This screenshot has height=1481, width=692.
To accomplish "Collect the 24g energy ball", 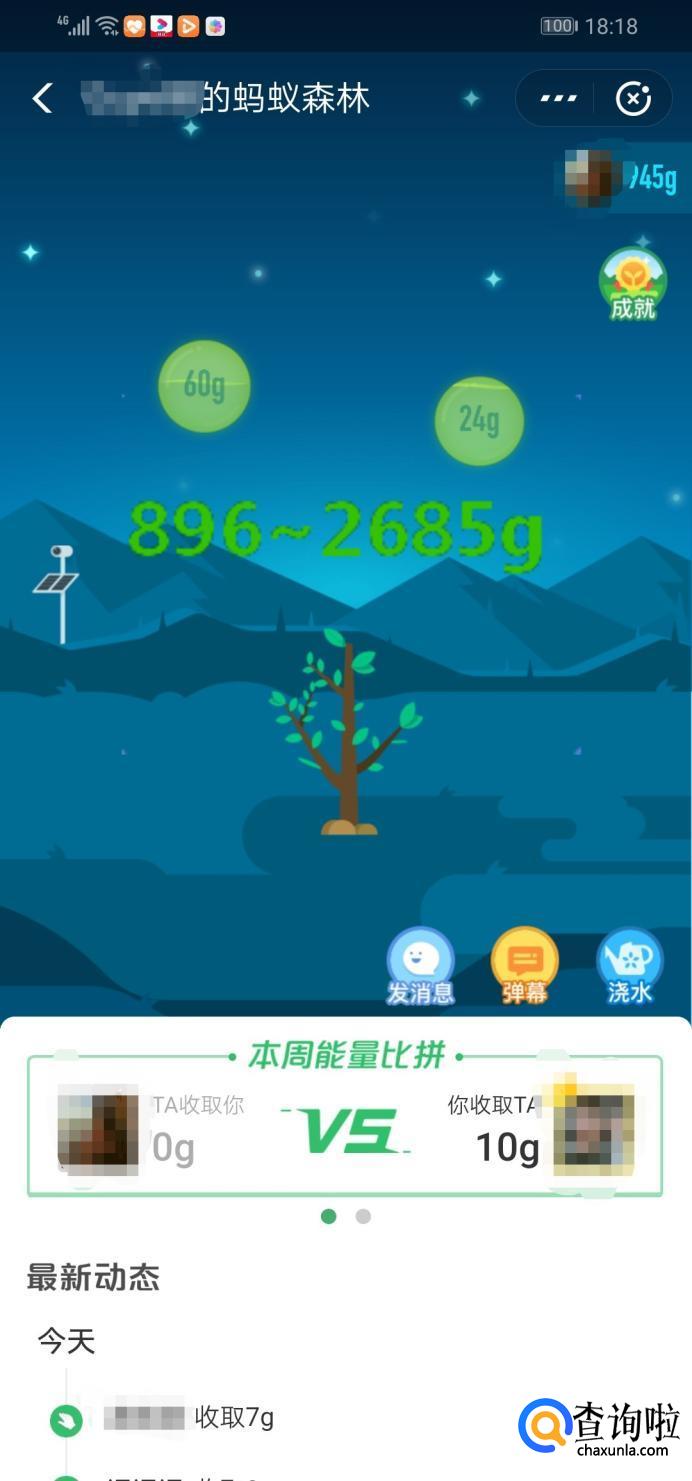I will tap(479, 420).
